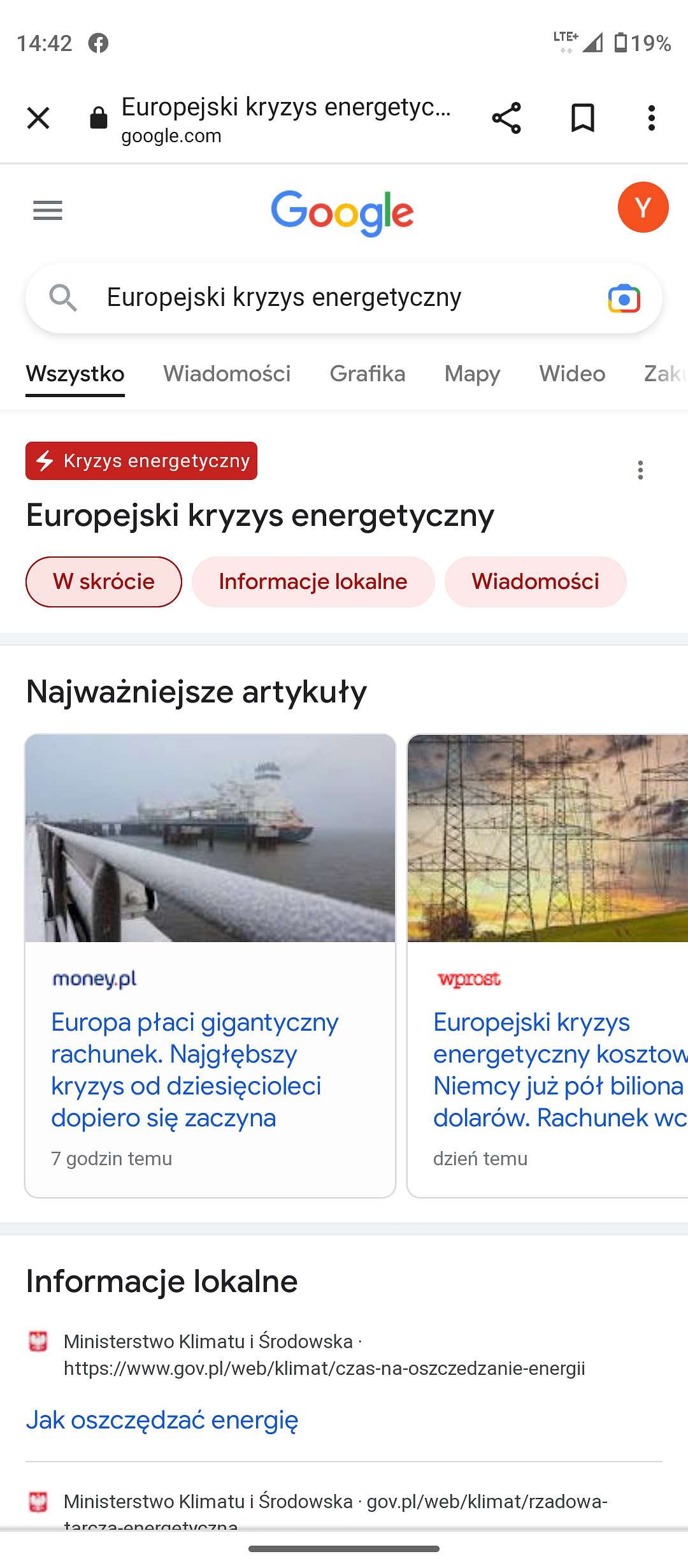Open the browser overflow menu
688x1568 pixels.
[651, 118]
